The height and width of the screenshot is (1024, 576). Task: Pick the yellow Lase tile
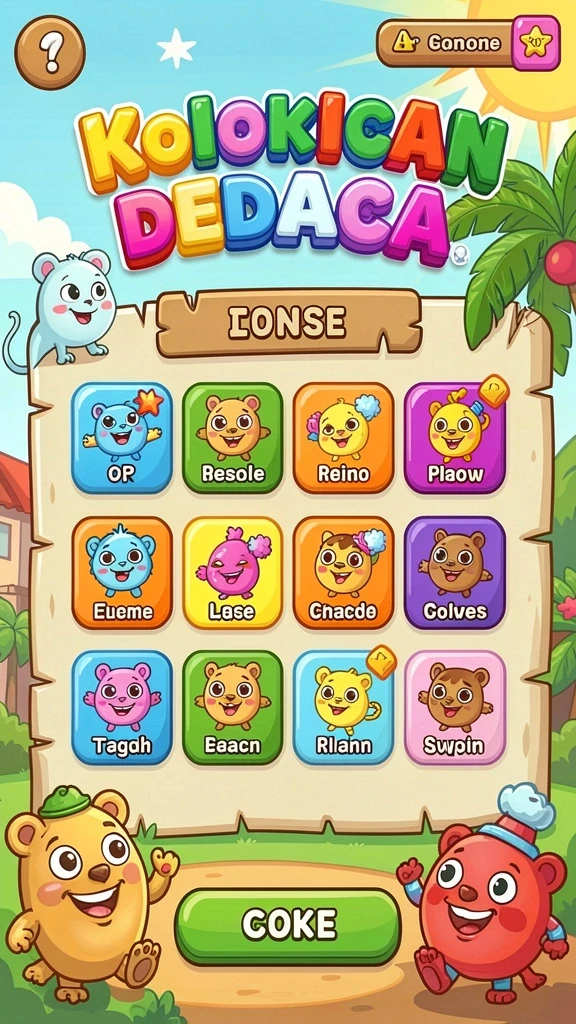232,573
